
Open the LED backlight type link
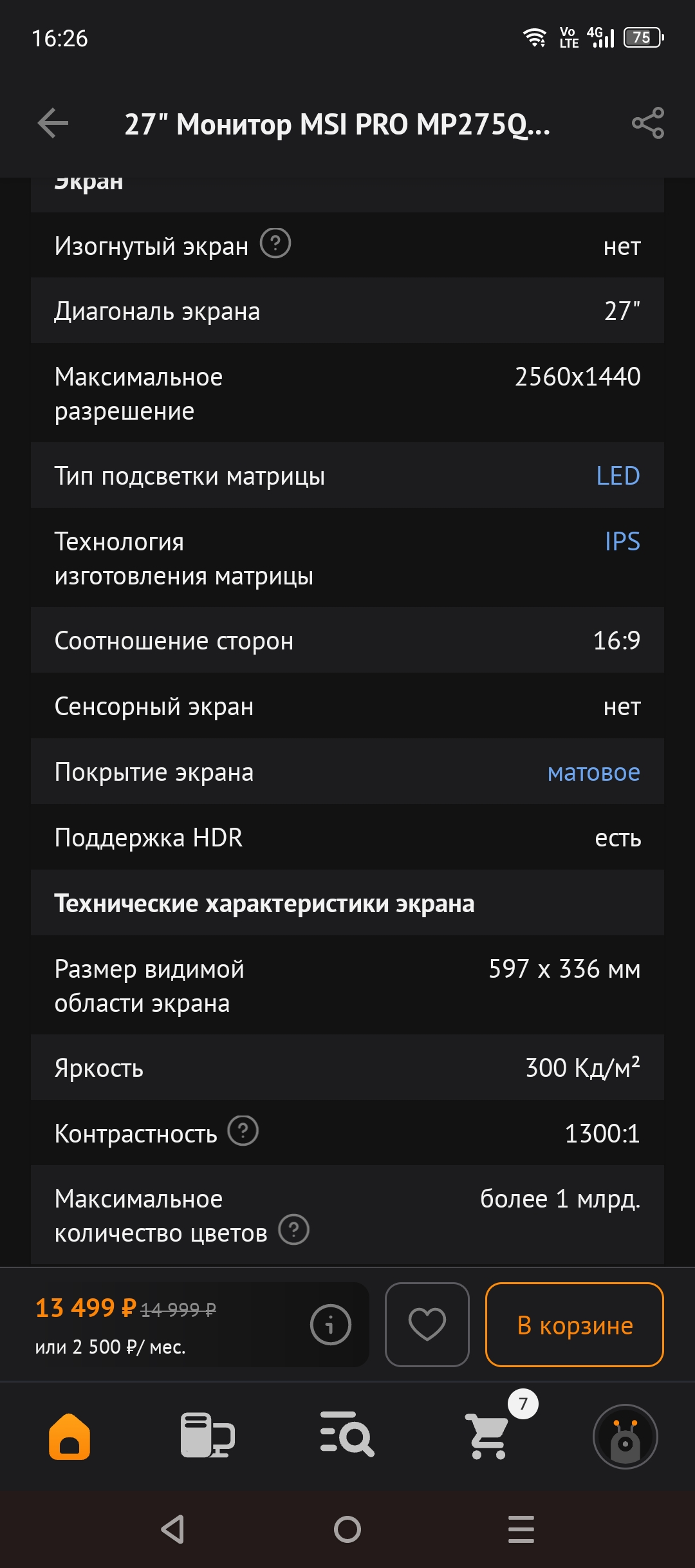pos(618,476)
